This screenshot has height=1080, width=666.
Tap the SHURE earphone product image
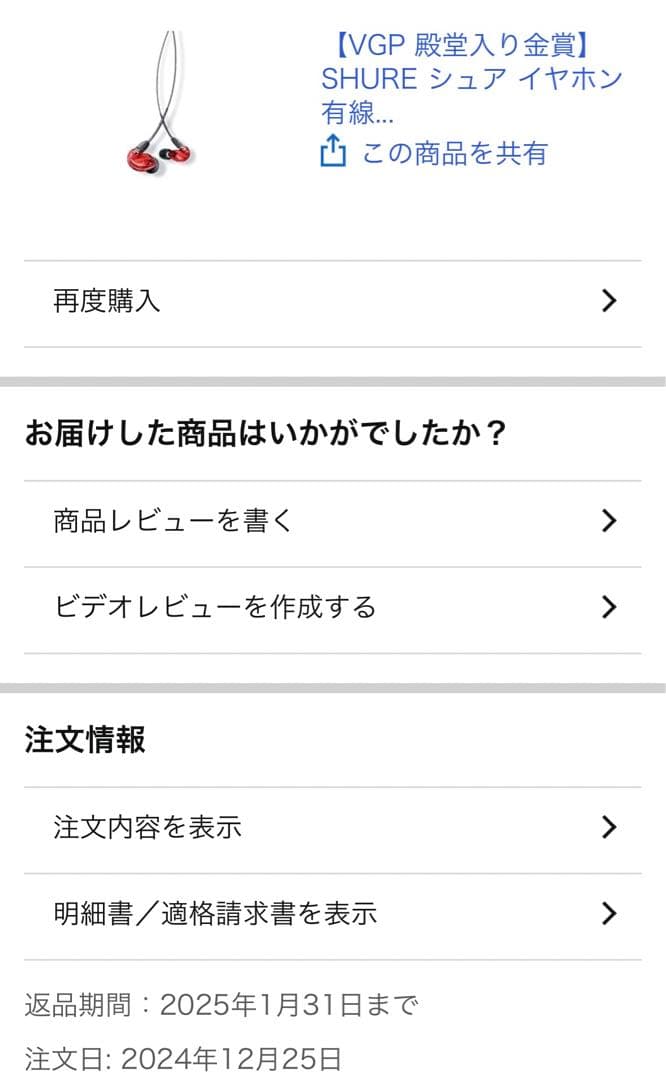coord(160,103)
